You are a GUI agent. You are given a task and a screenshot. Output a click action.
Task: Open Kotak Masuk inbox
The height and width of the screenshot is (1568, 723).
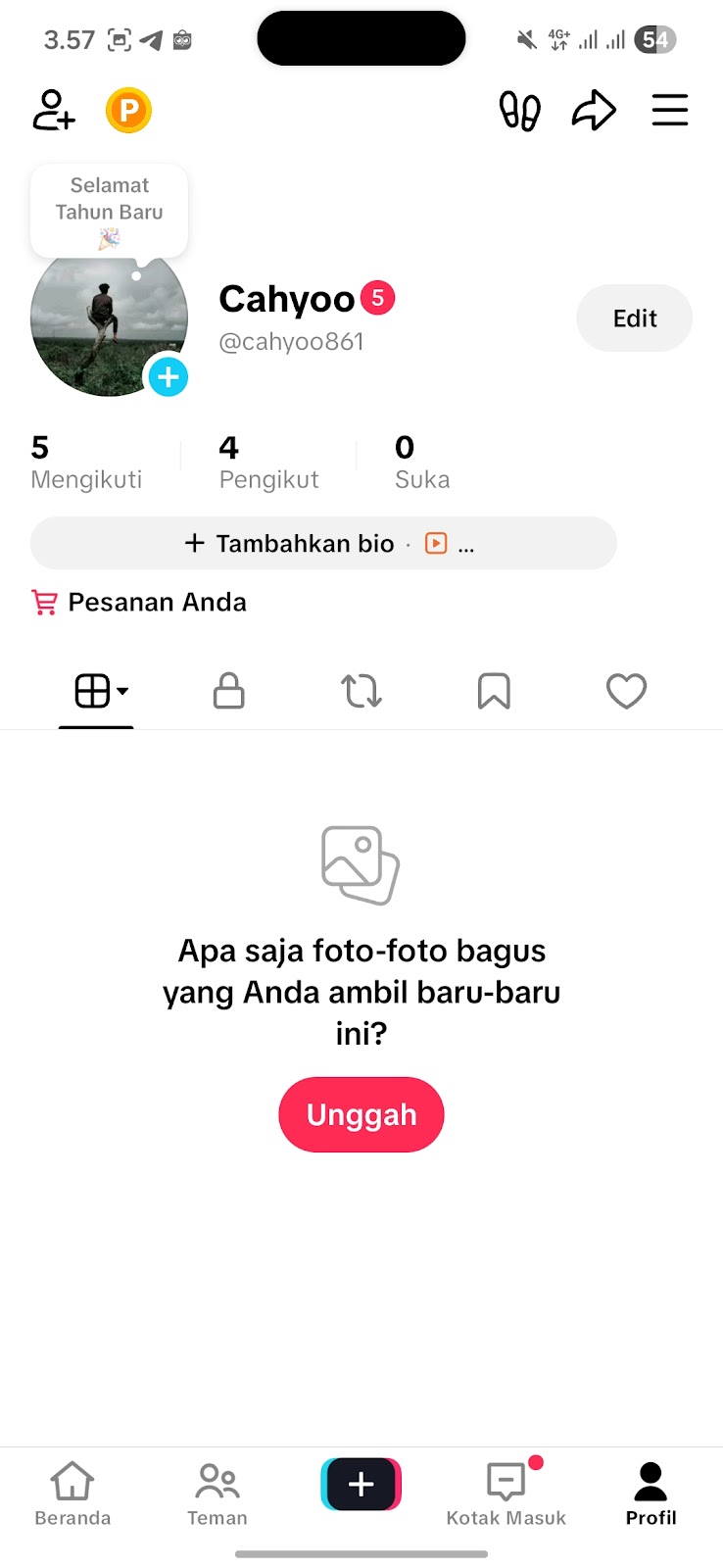(506, 1494)
